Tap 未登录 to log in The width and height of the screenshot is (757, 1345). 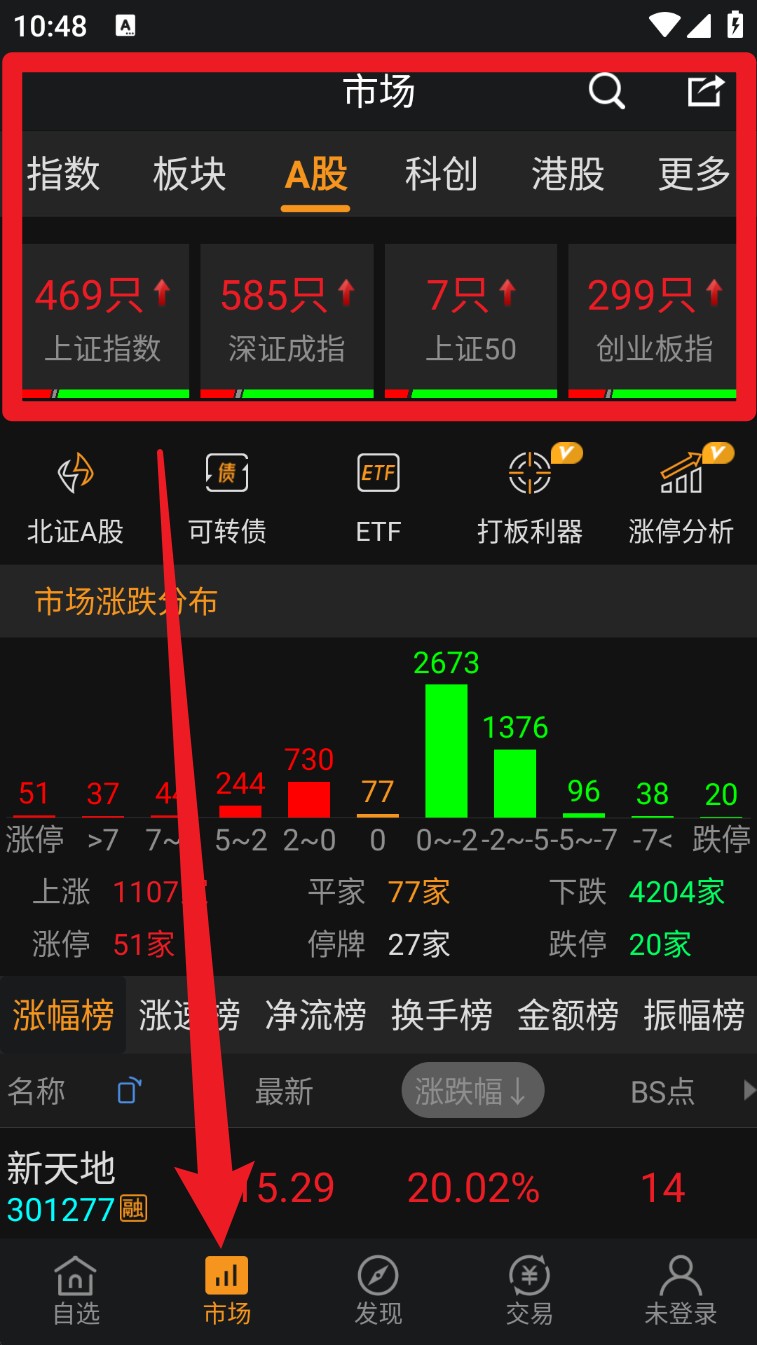[681, 1291]
